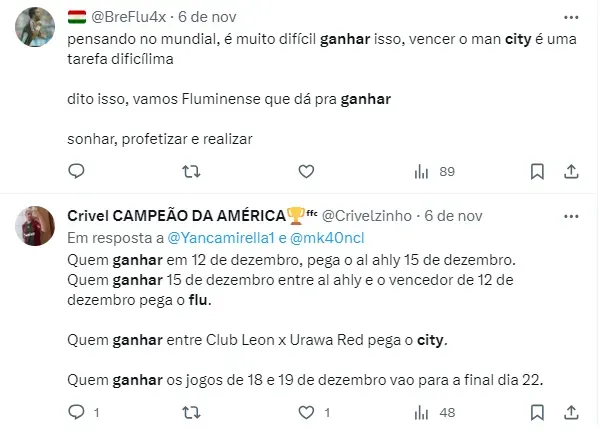Open overflow menu on BreFlu4x's tweet
The image size is (600, 431).
(569, 17)
